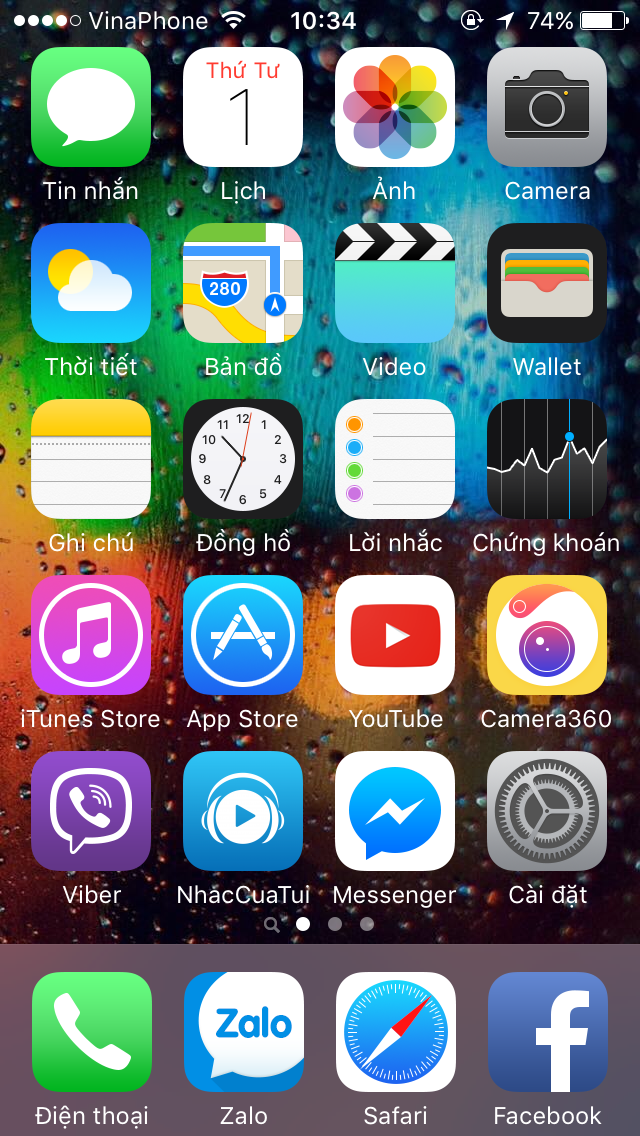Launch YouTube
Viewport: 640px width, 1136px height.
[x=395, y=635]
